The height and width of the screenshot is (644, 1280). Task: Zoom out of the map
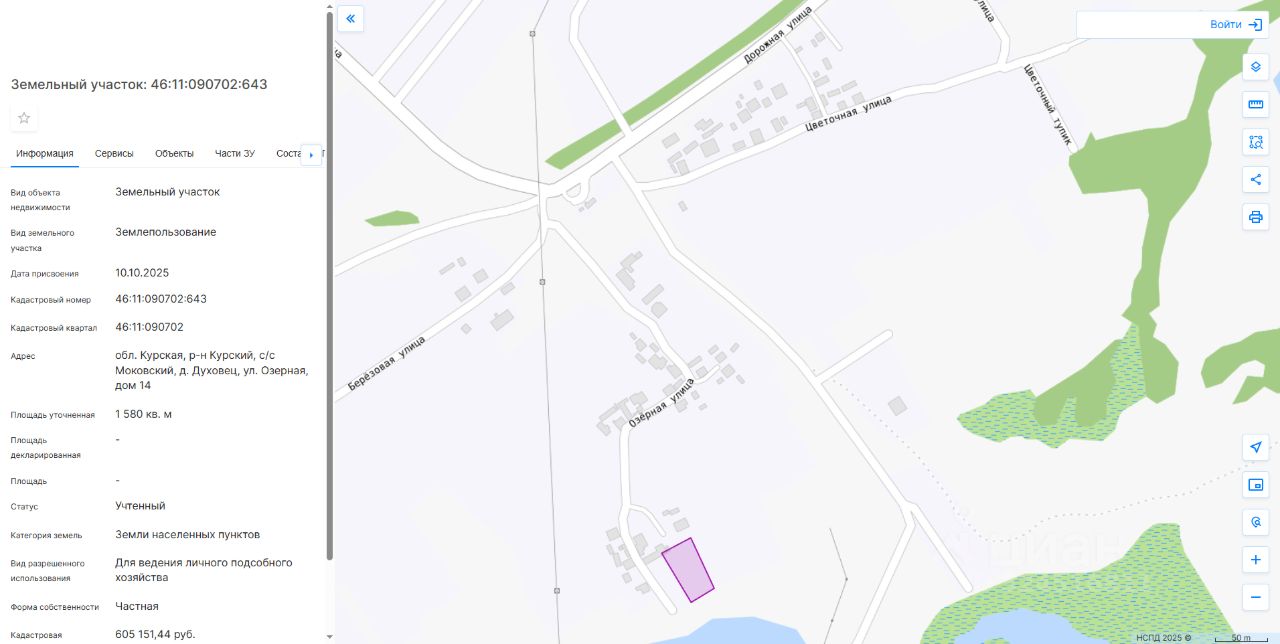pos(1256,597)
